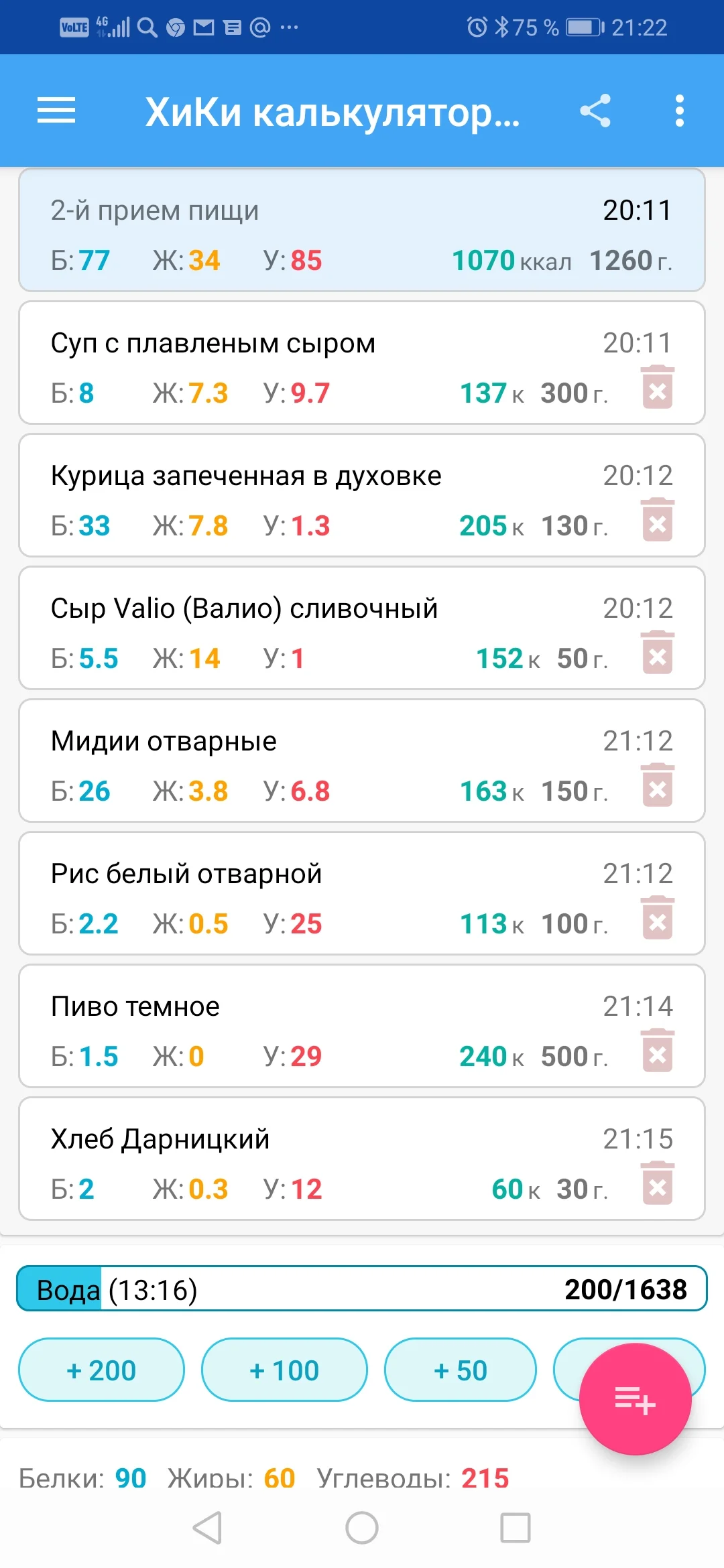
Task: Tap the 'Вода' progress bar
Action: click(268, 1288)
